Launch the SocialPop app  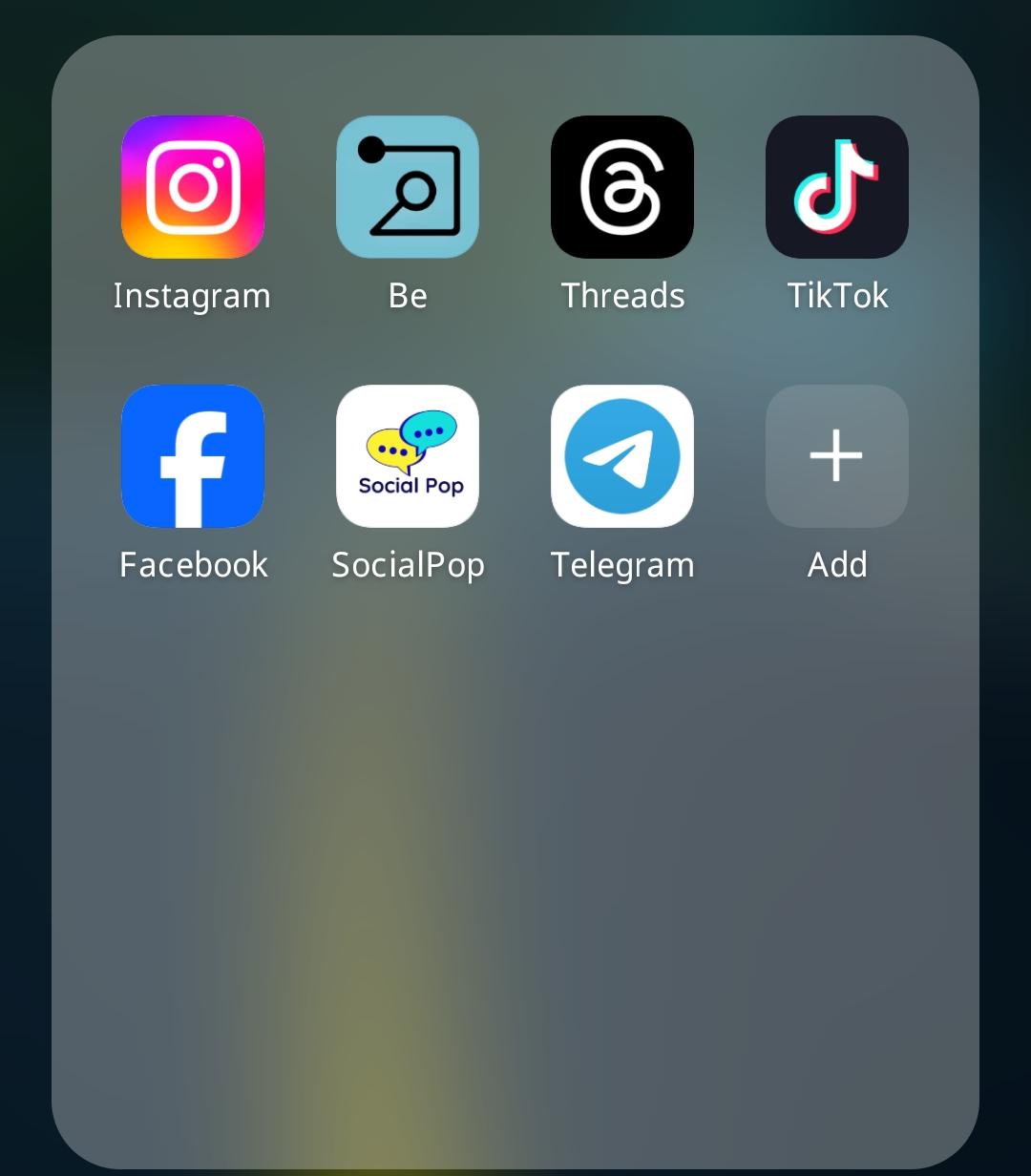408,456
